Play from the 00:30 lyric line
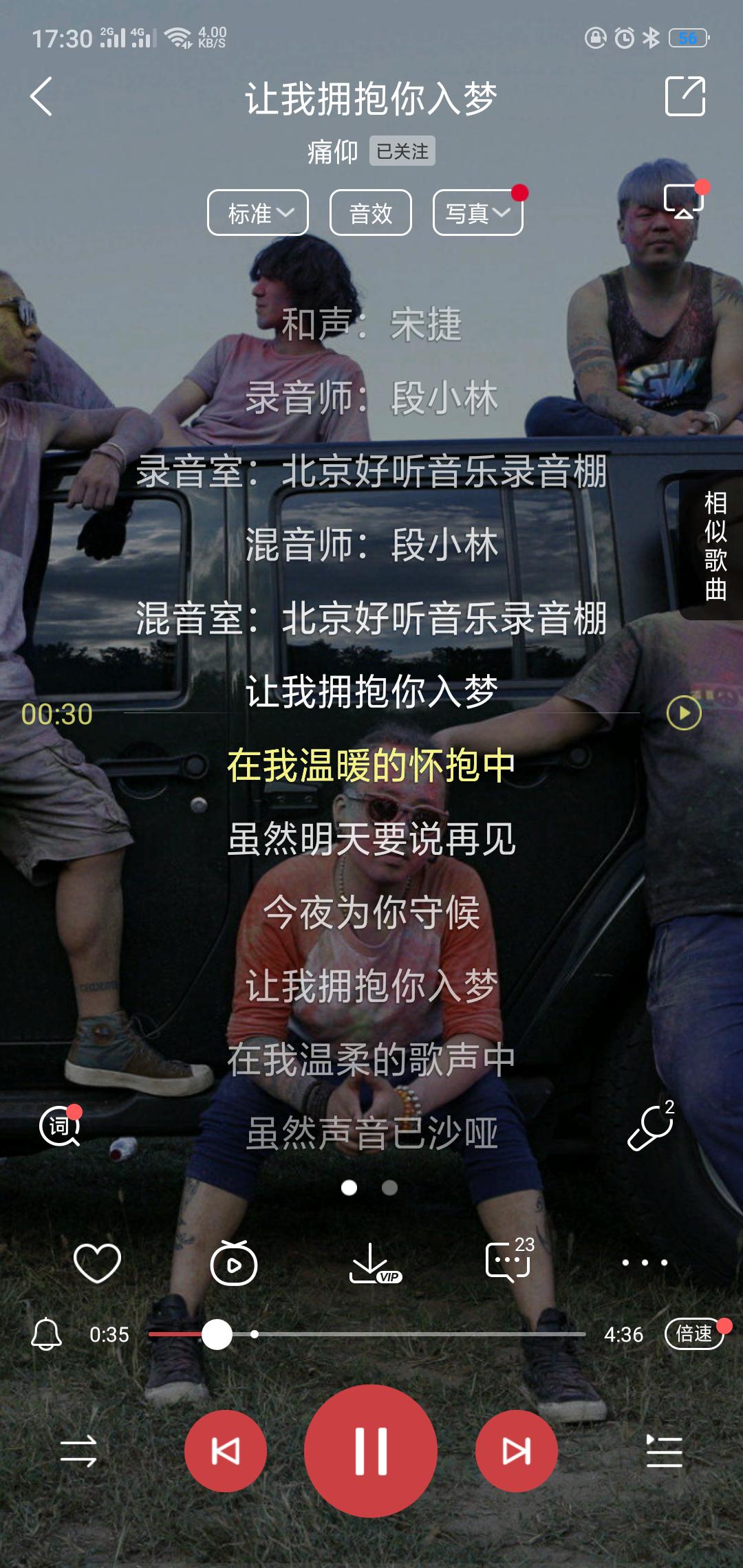The height and width of the screenshot is (1568, 743). tap(684, 713)
